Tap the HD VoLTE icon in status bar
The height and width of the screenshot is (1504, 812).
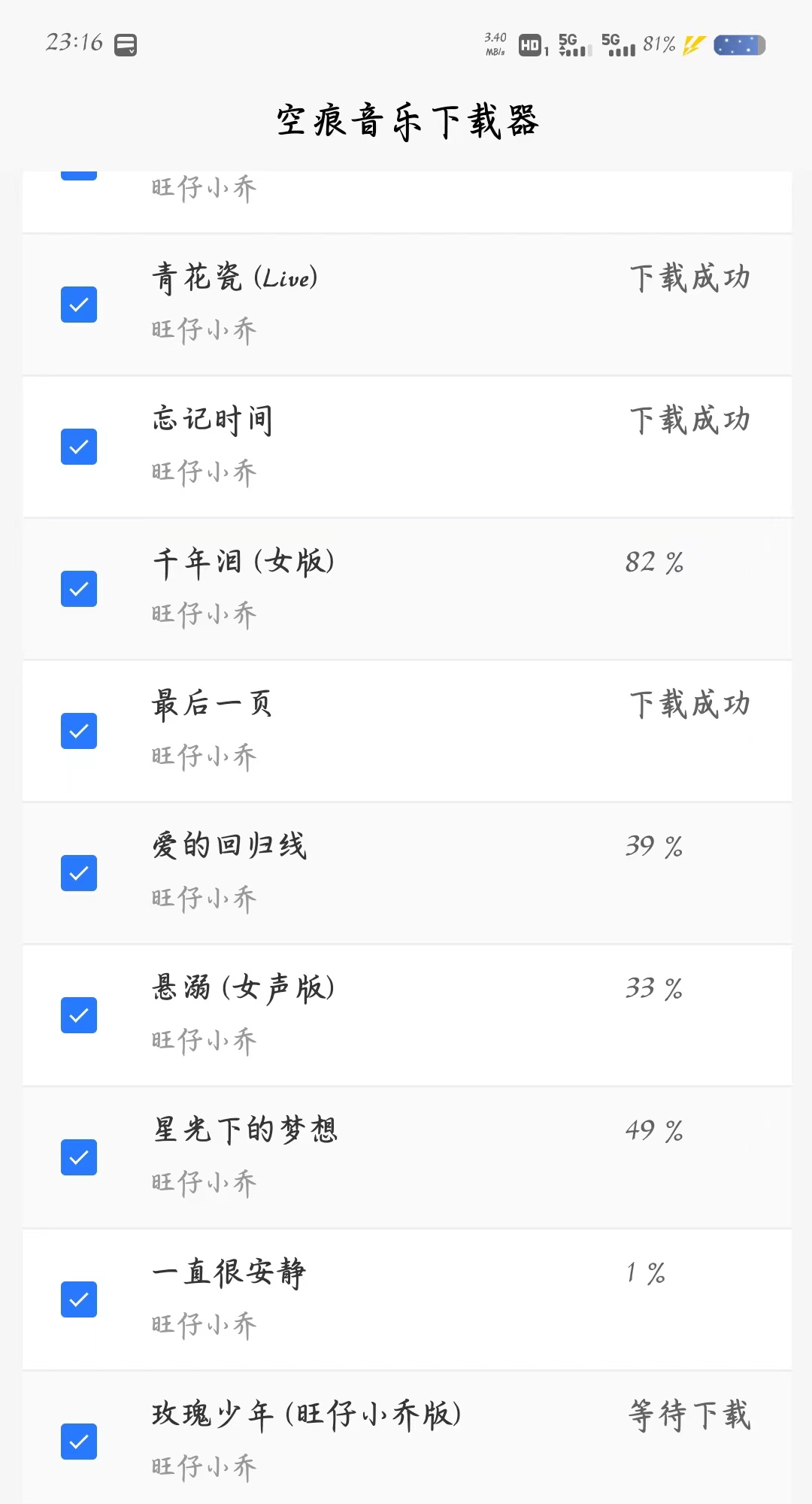pos(530,46)
